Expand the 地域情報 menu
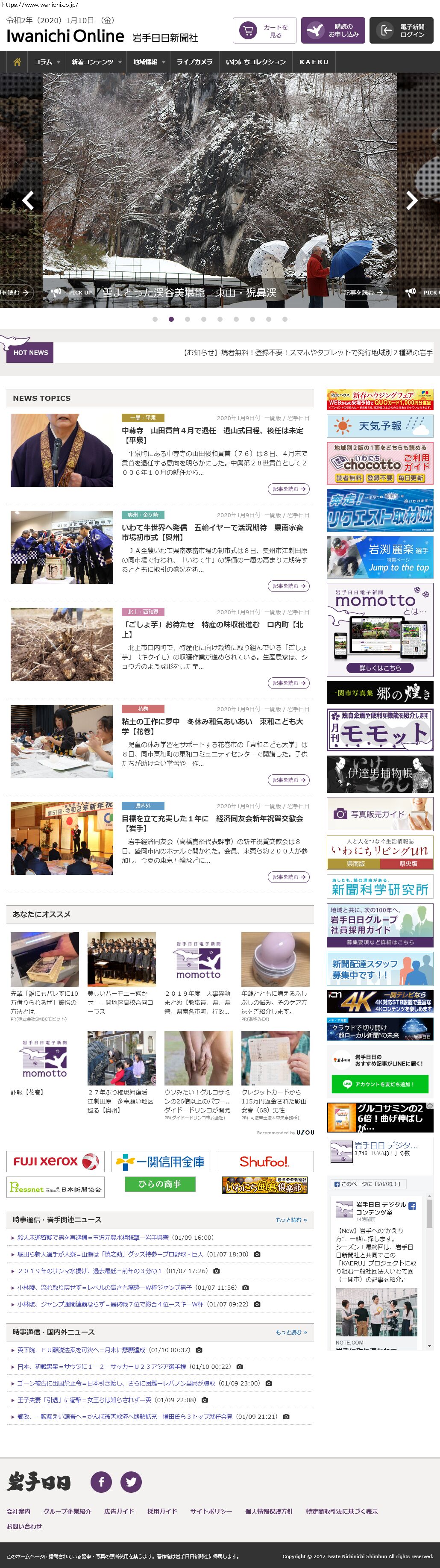This screenshot has height=1568, width=440. click(x=149, y=62)
